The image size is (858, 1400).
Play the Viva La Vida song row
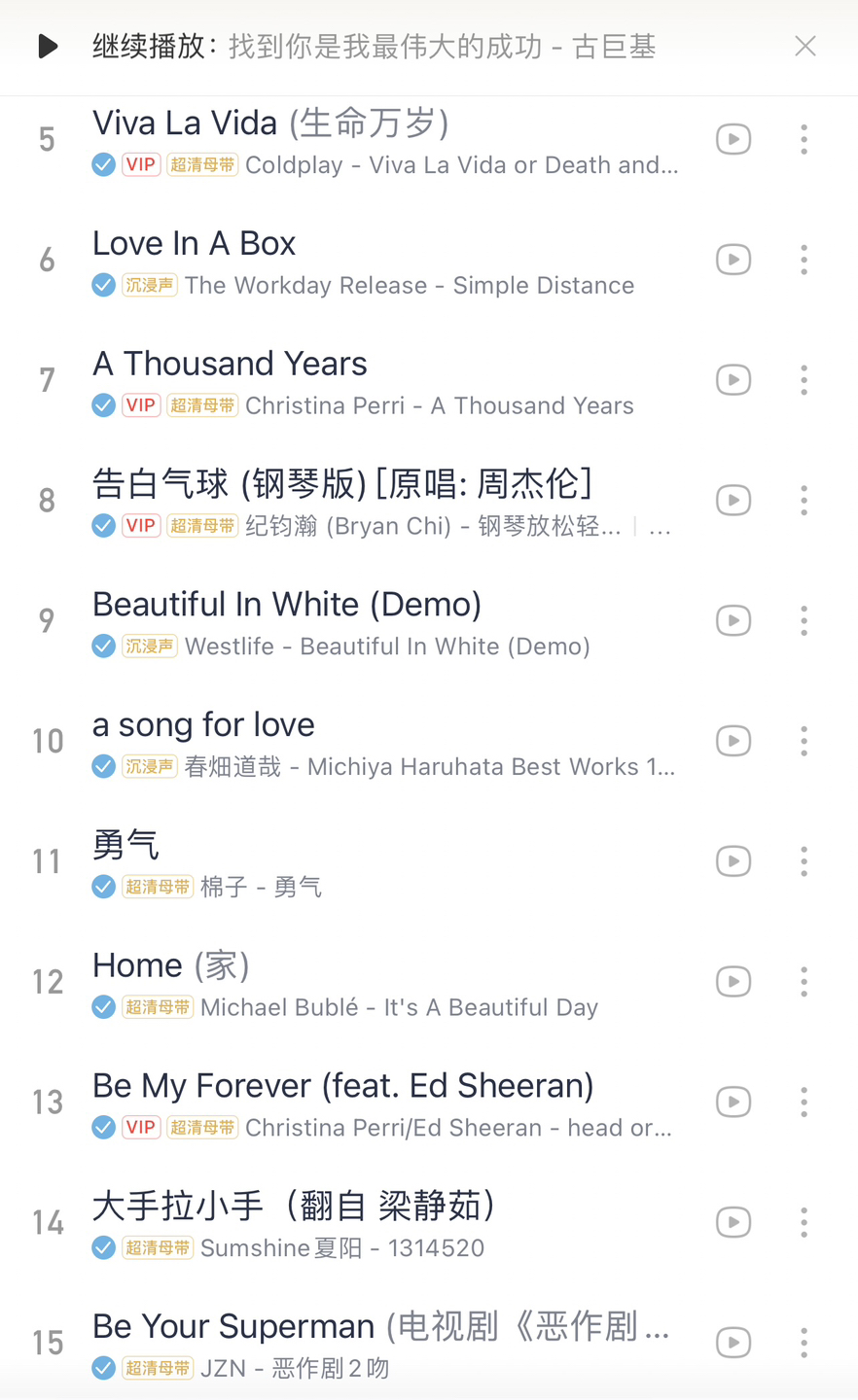386,140
